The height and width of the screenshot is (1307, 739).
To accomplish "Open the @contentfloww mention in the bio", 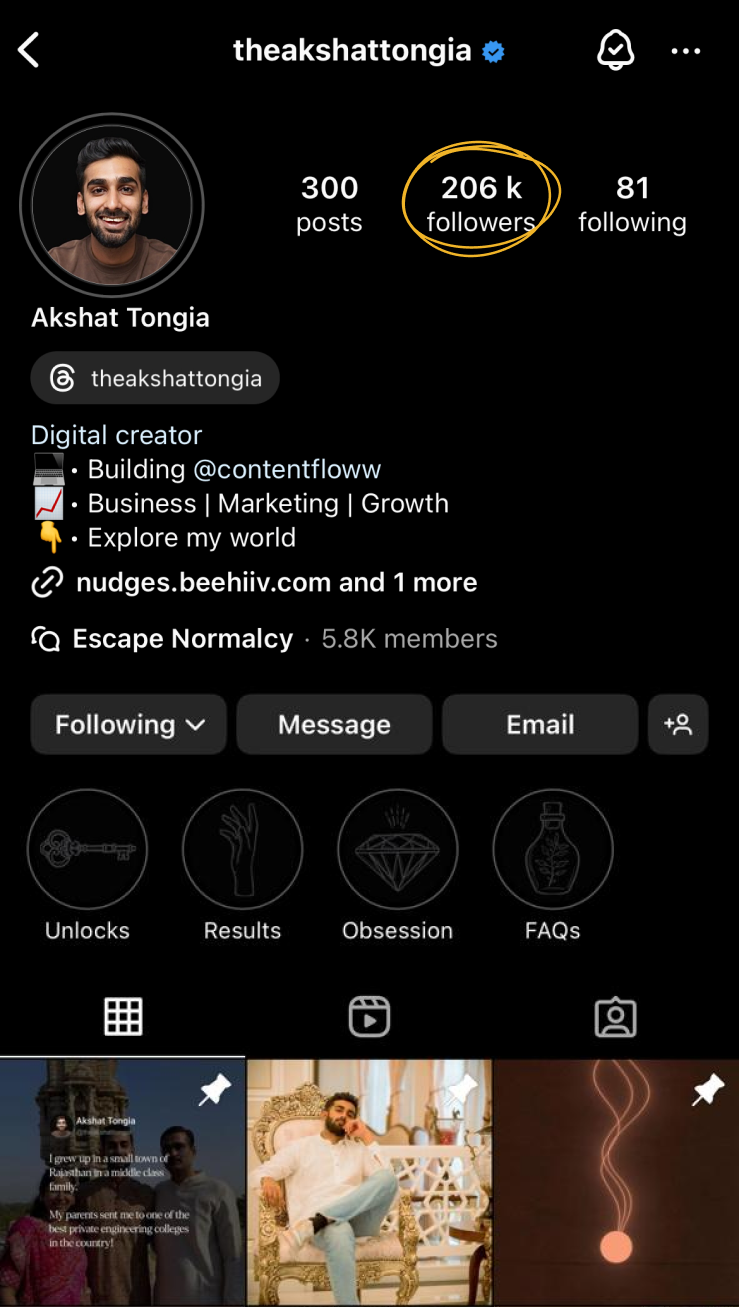I will click(x=287, y=469).
